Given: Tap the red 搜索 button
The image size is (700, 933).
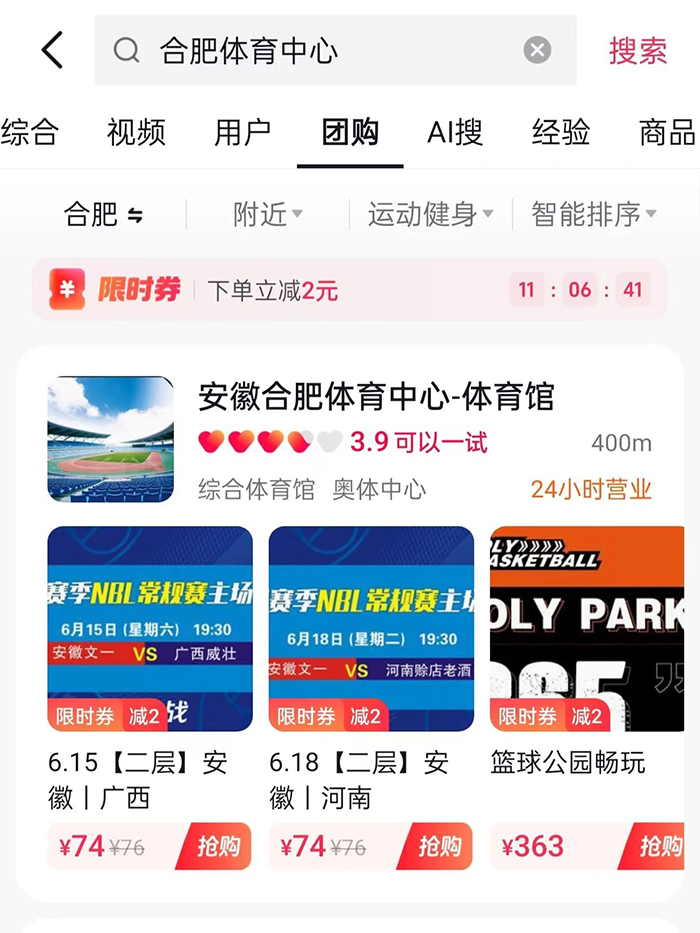Looking at the screenshot, I should [638, 51].
